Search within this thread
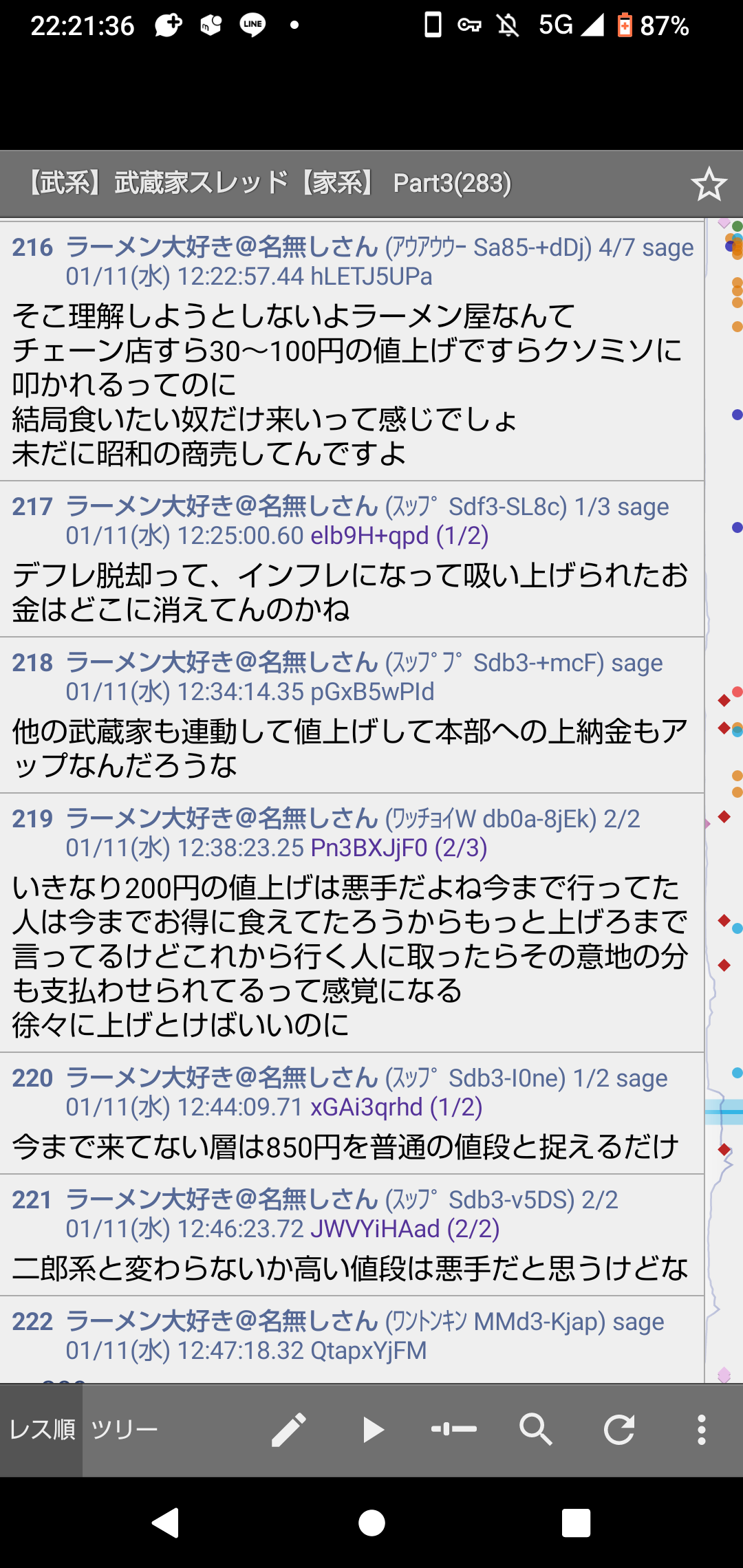This screenshot has height=1568, width=743. [x=536, y=1430]
